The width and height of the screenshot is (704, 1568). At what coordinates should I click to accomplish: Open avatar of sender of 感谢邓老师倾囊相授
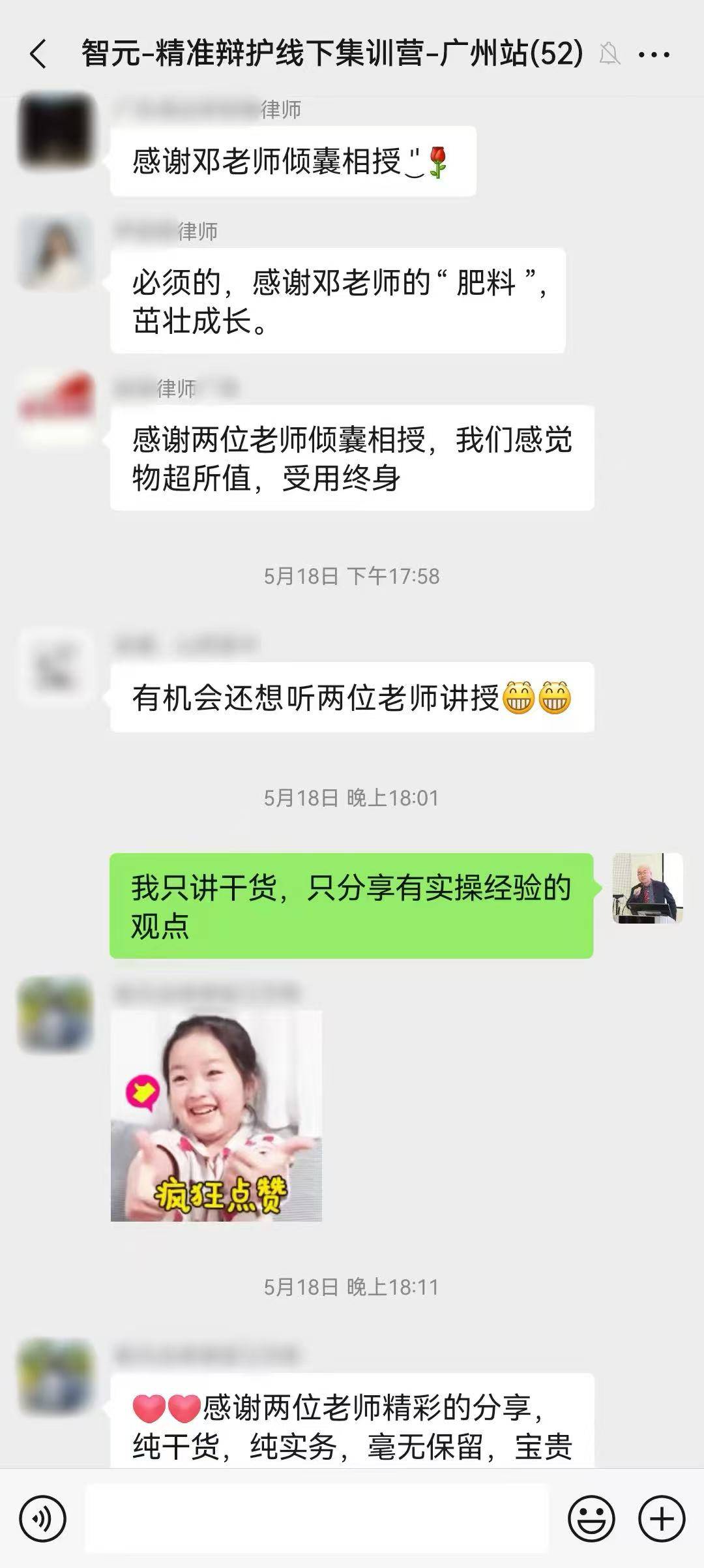point(56,130)
